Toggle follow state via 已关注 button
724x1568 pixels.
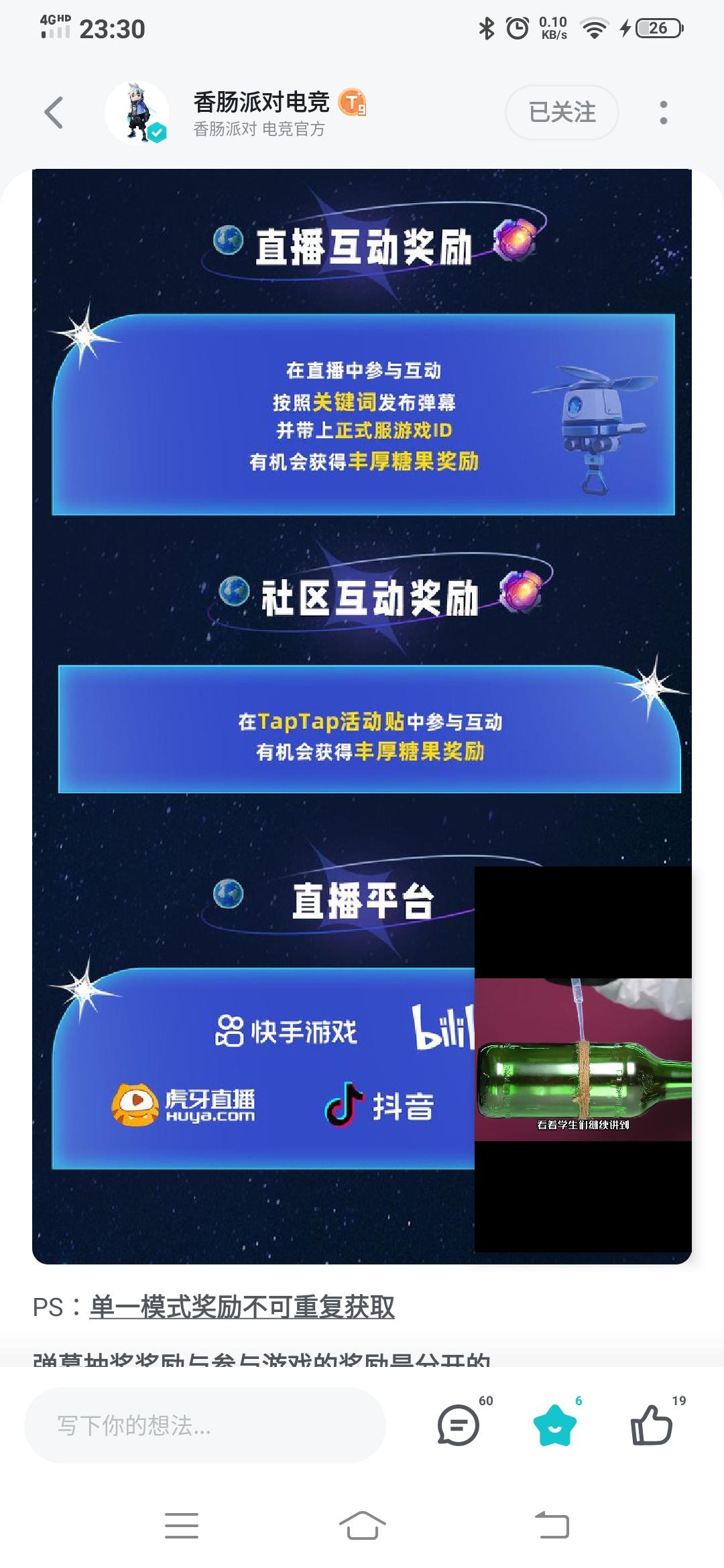point(562,112)
